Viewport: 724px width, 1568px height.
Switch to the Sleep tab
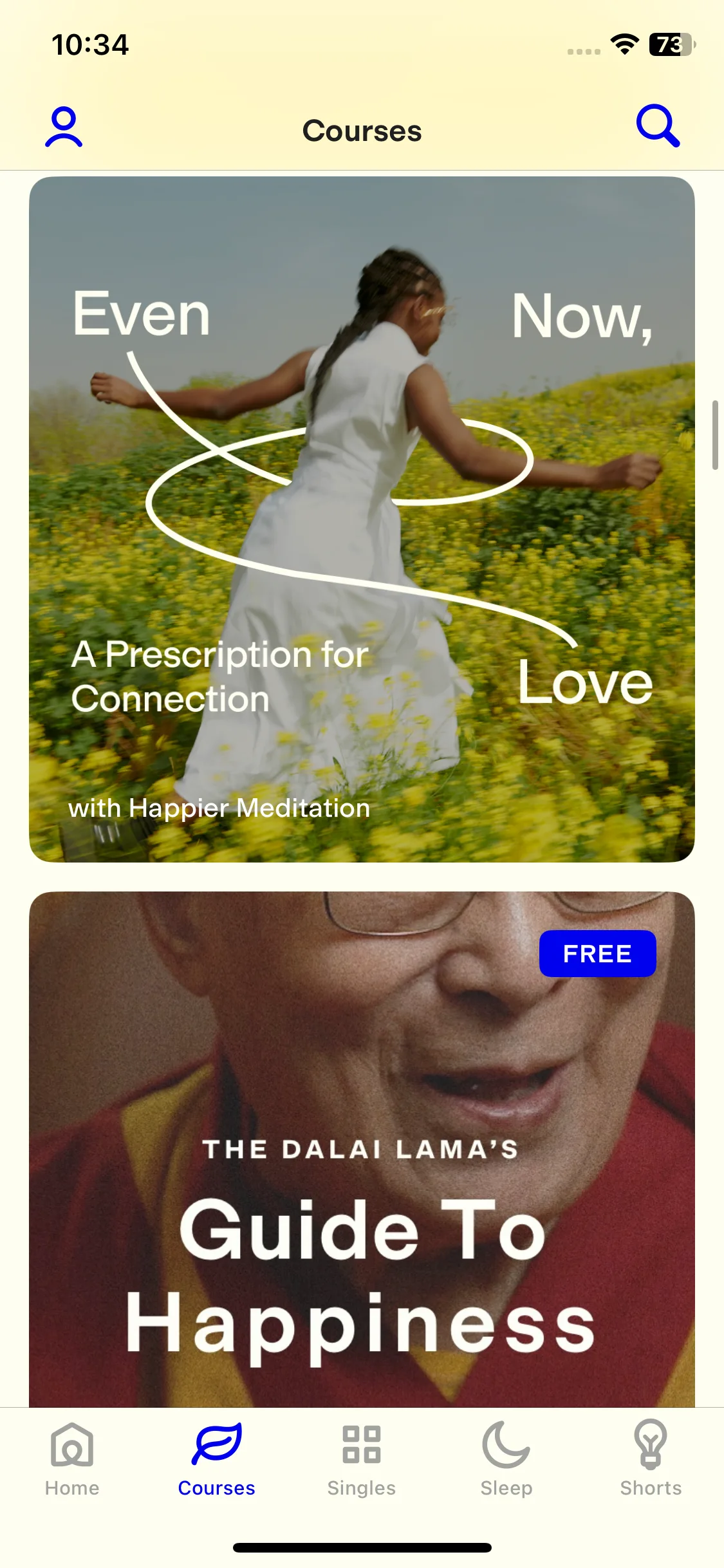[x=506, y=1460]
